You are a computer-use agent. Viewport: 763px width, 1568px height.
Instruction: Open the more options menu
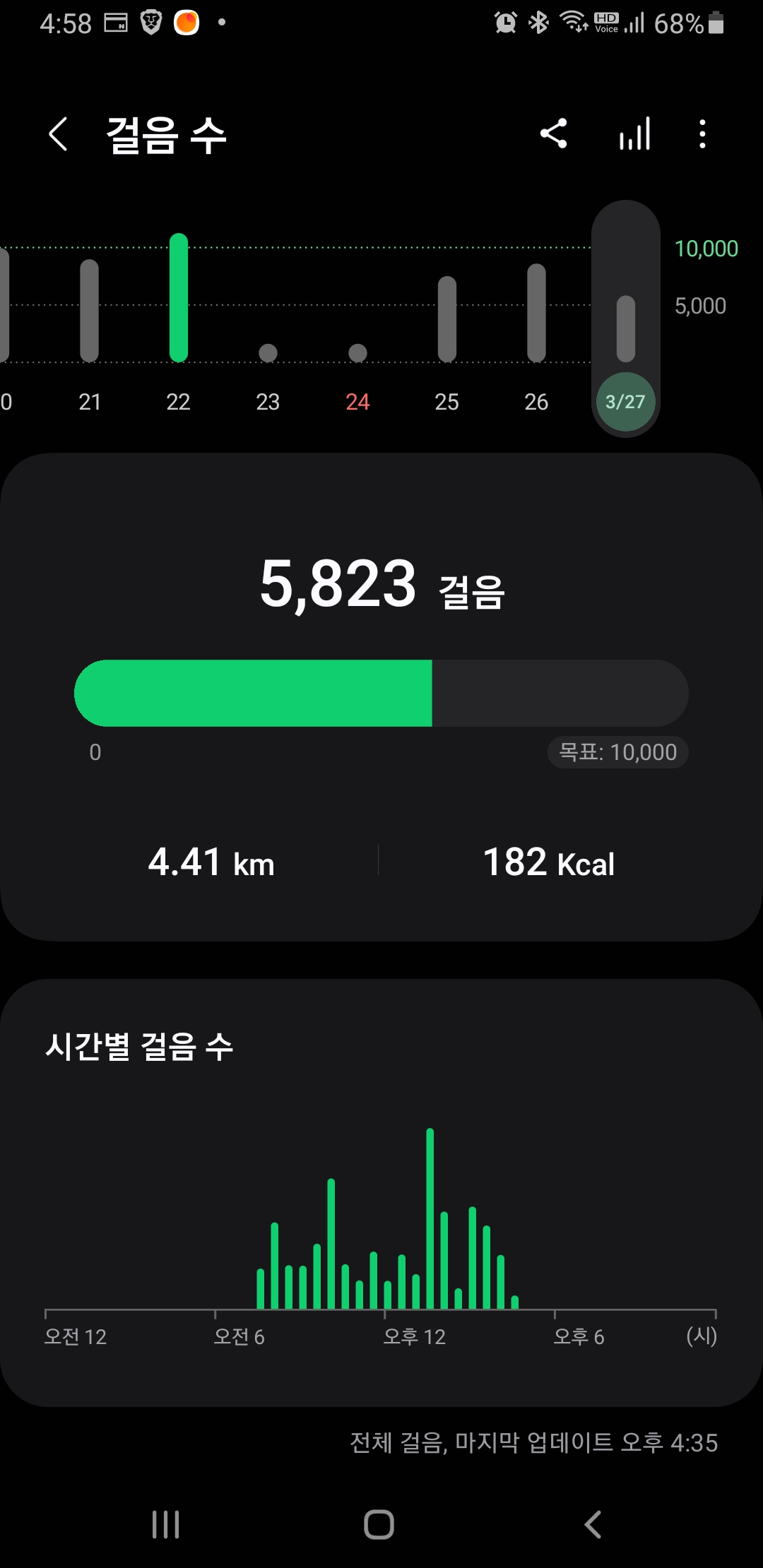(x=702, y=133)
